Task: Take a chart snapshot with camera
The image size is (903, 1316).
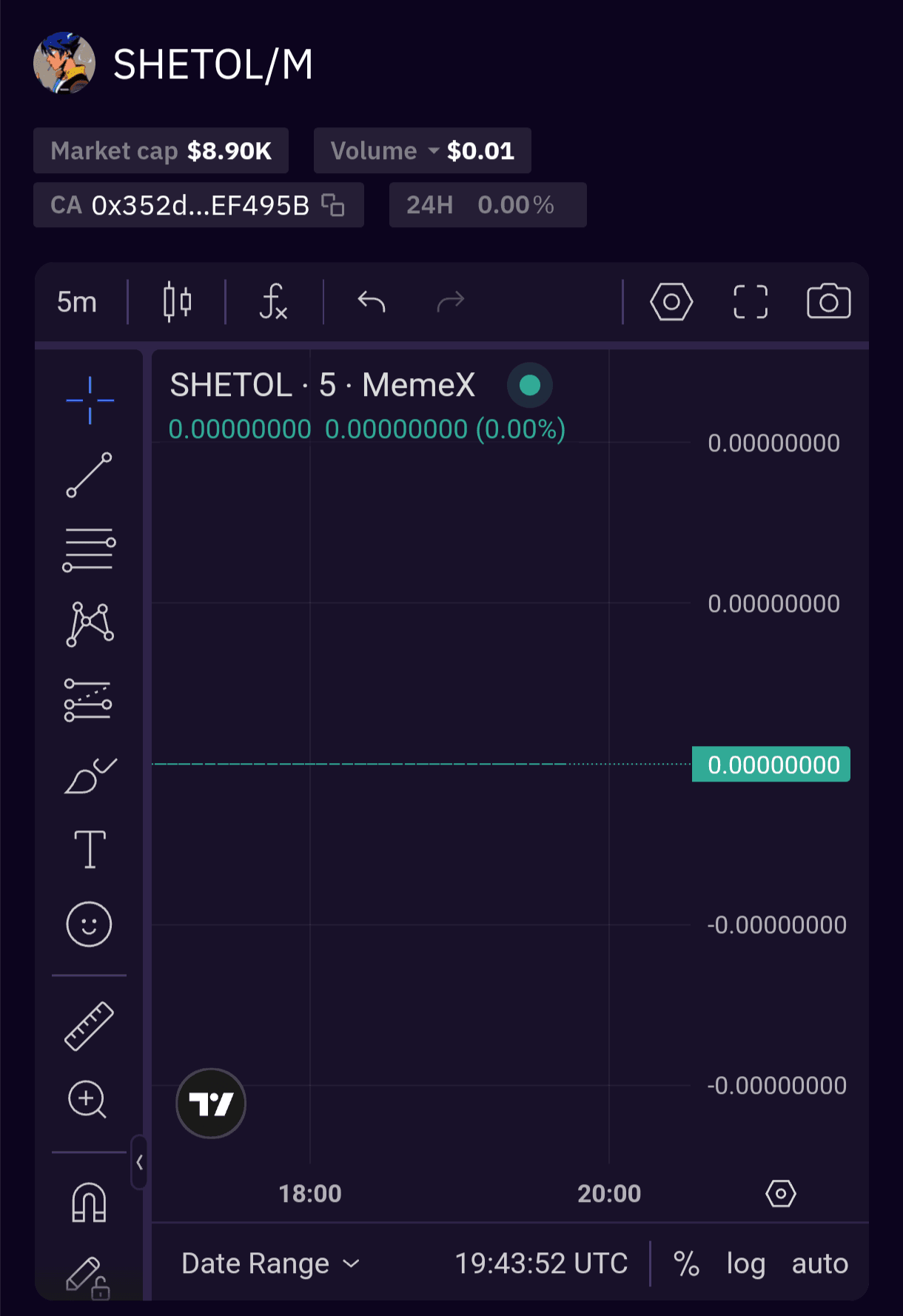Action: [x=828, y=302]
